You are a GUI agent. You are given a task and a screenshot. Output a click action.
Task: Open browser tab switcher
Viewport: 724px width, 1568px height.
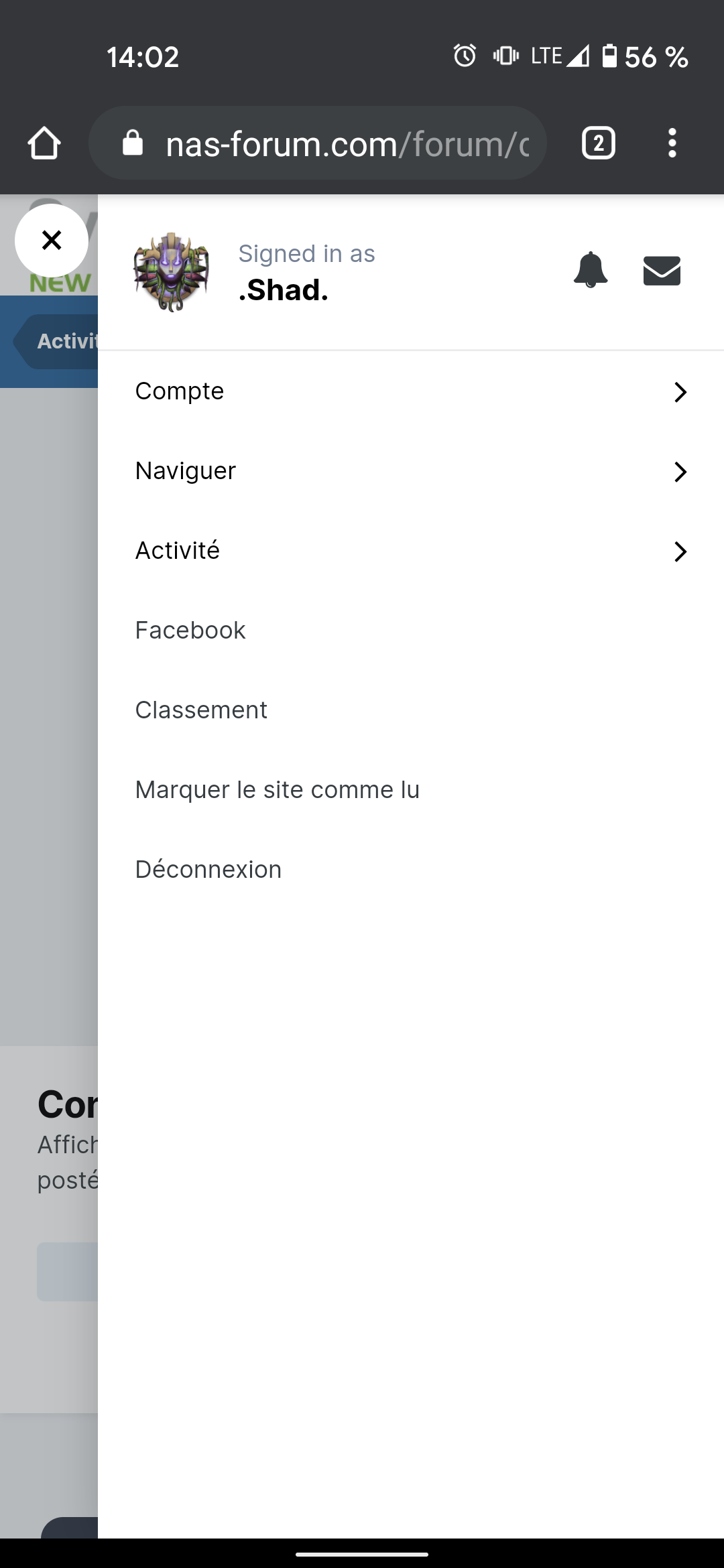pyautogui.click(x=599, y=143)
